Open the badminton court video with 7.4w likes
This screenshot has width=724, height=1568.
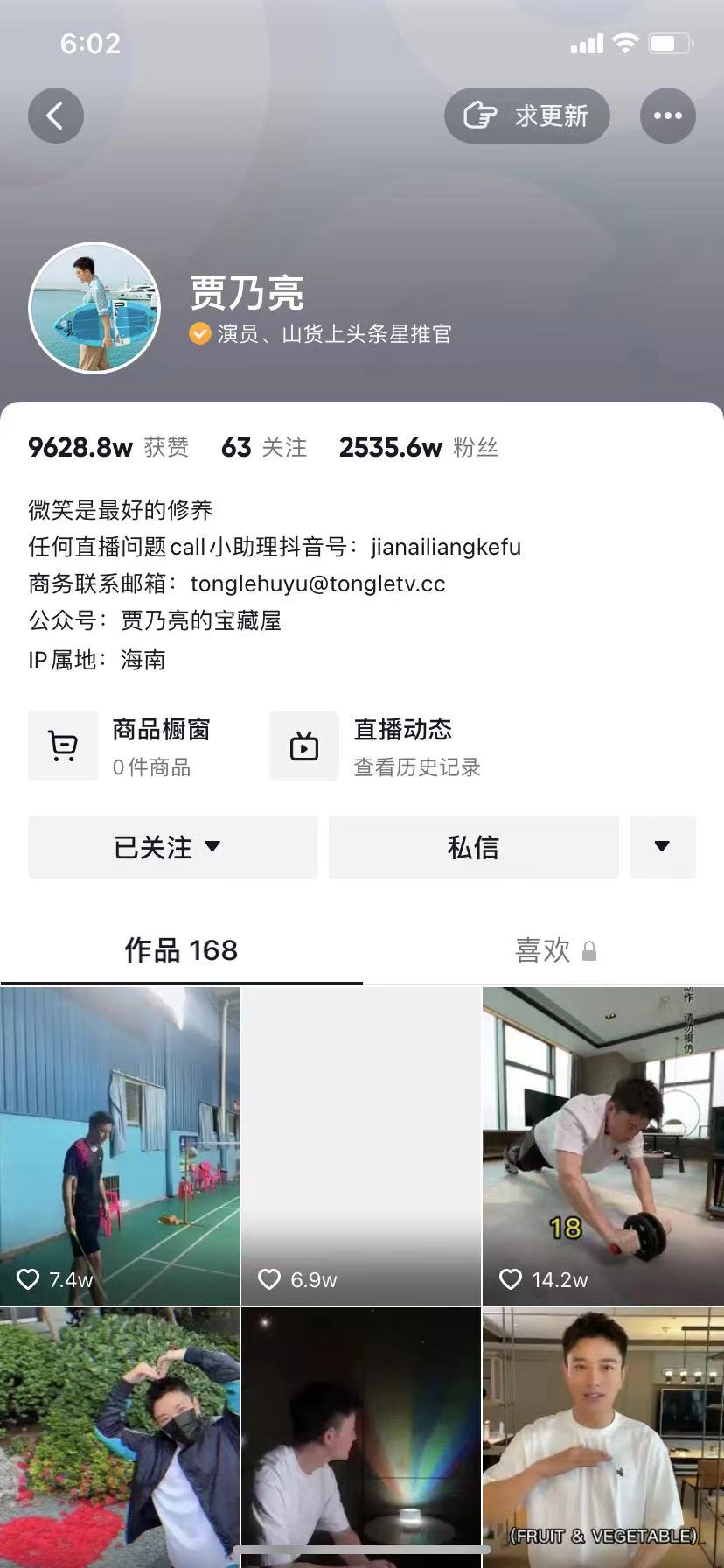click(120, 1146)
